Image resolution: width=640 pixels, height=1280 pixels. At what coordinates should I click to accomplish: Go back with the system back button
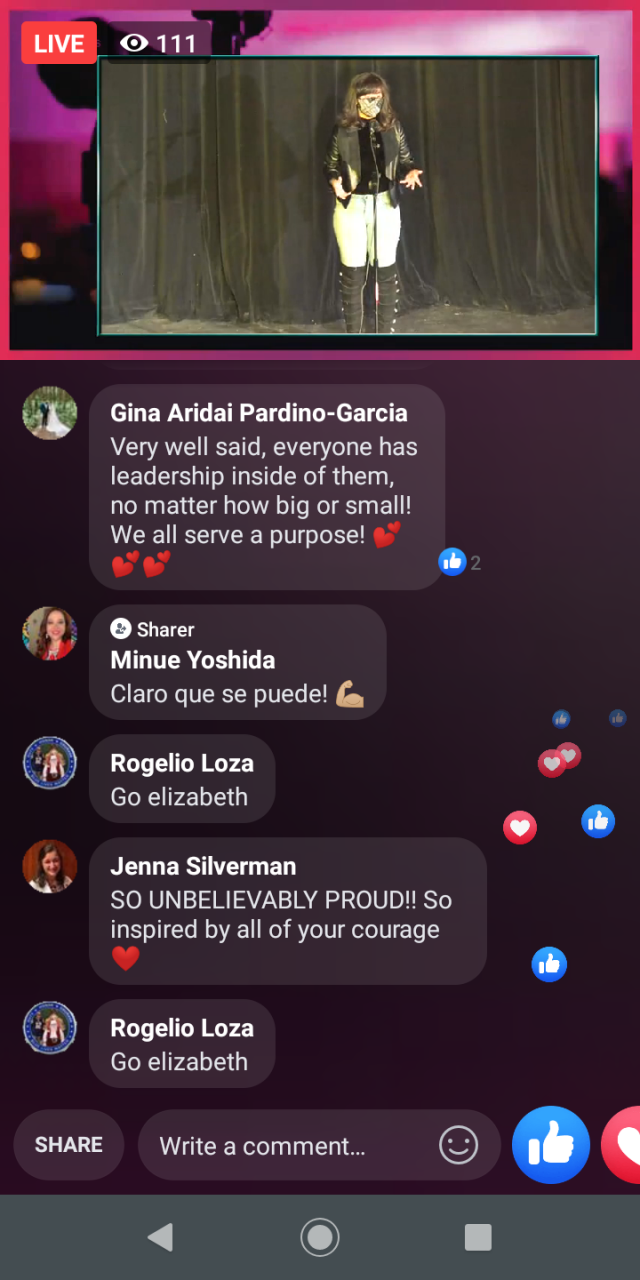click(x=160, y=1237)
